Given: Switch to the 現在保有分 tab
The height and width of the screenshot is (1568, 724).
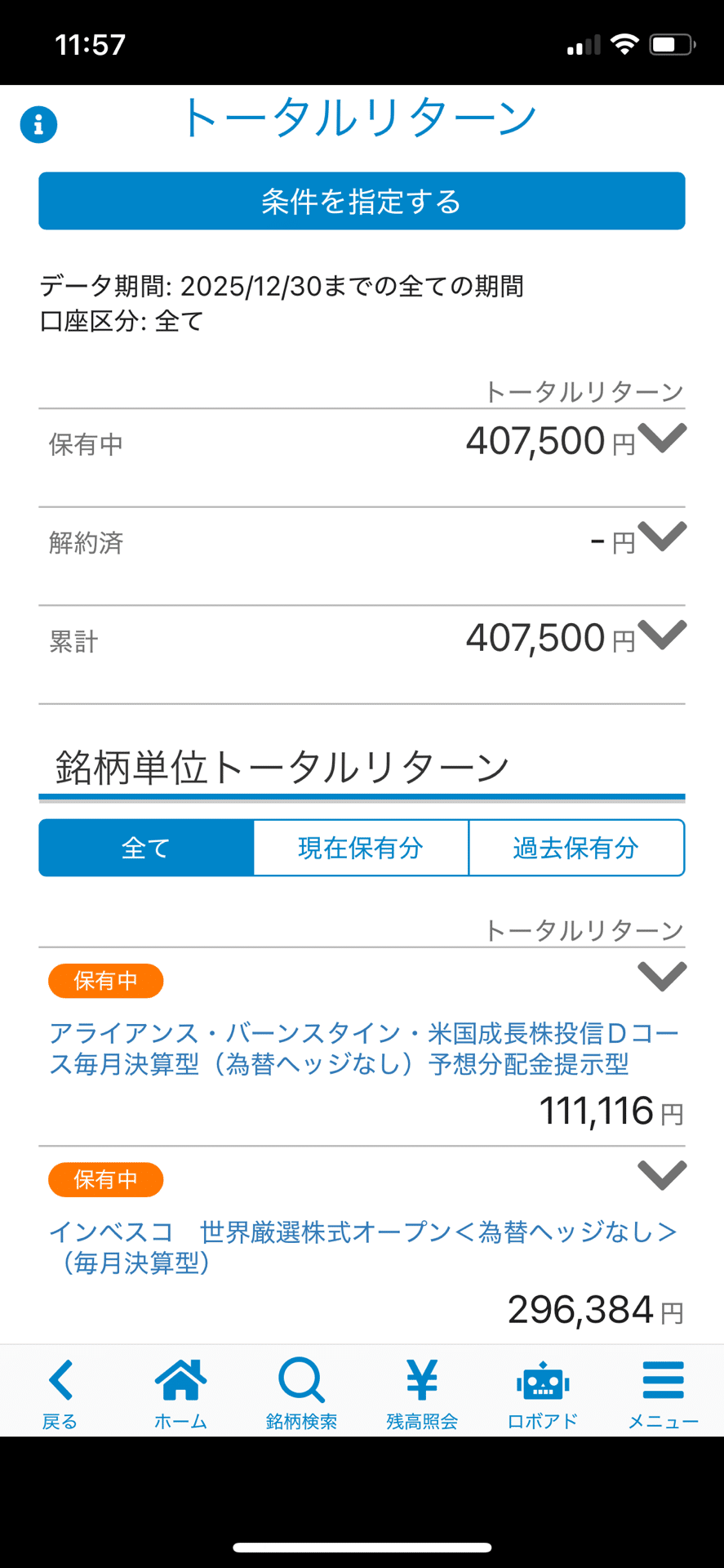Looking at the screenshot, I should [360, 848].
